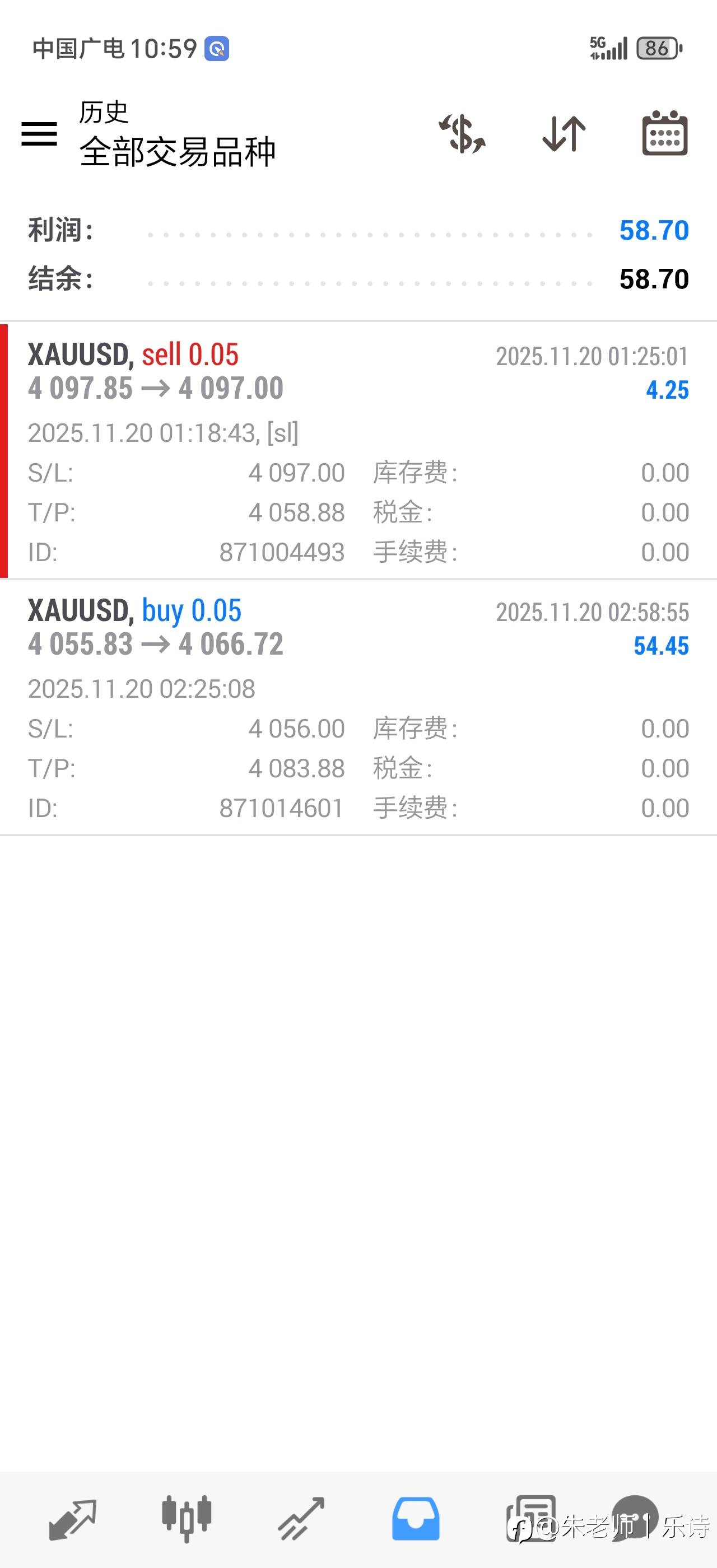Image resolution: width=717 pixels, height=1568 pixels.
Task: Open the News tab
Action: (x=530, y=1519)
